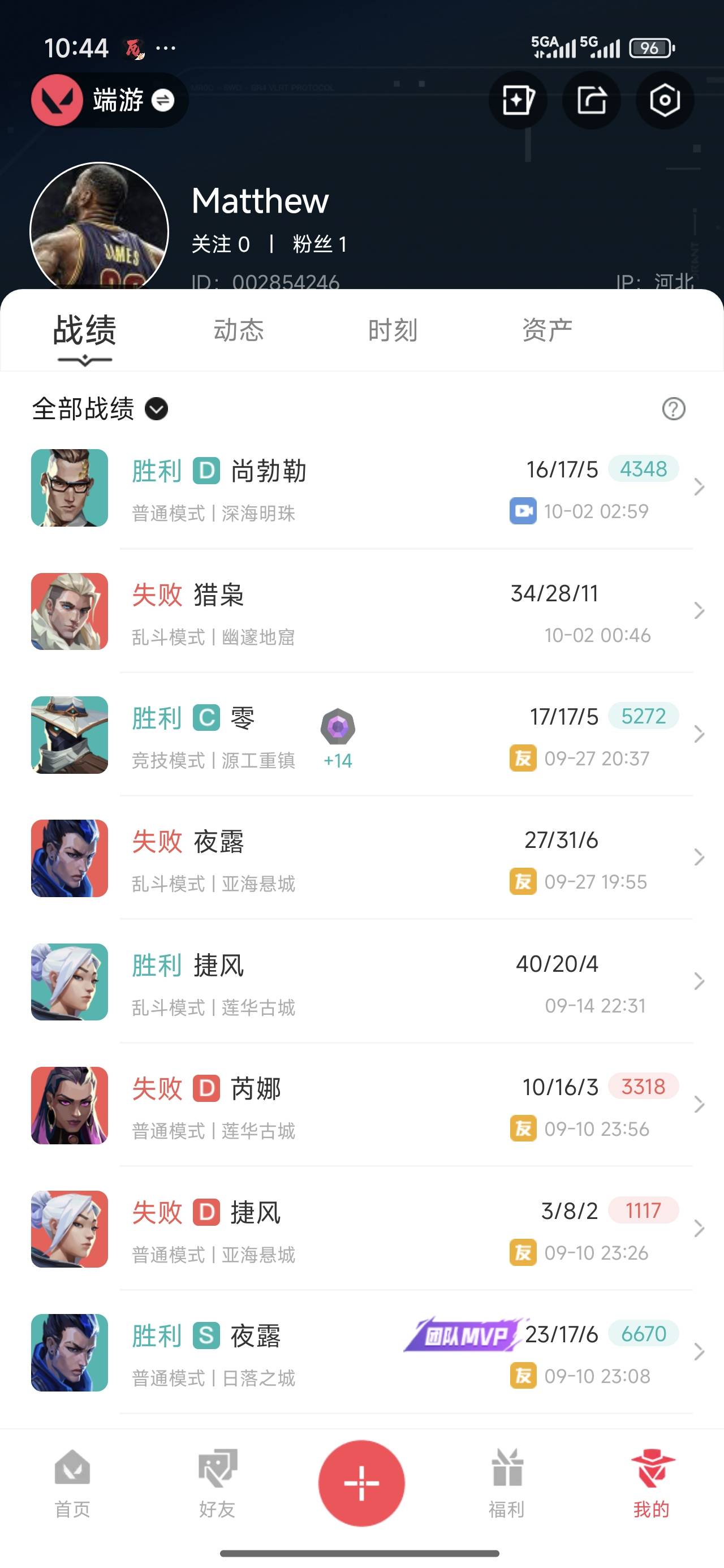Viewport: 724px width, 1568px height.
Task: Switch to the 时刻 tab
Action: coord(392,330)
